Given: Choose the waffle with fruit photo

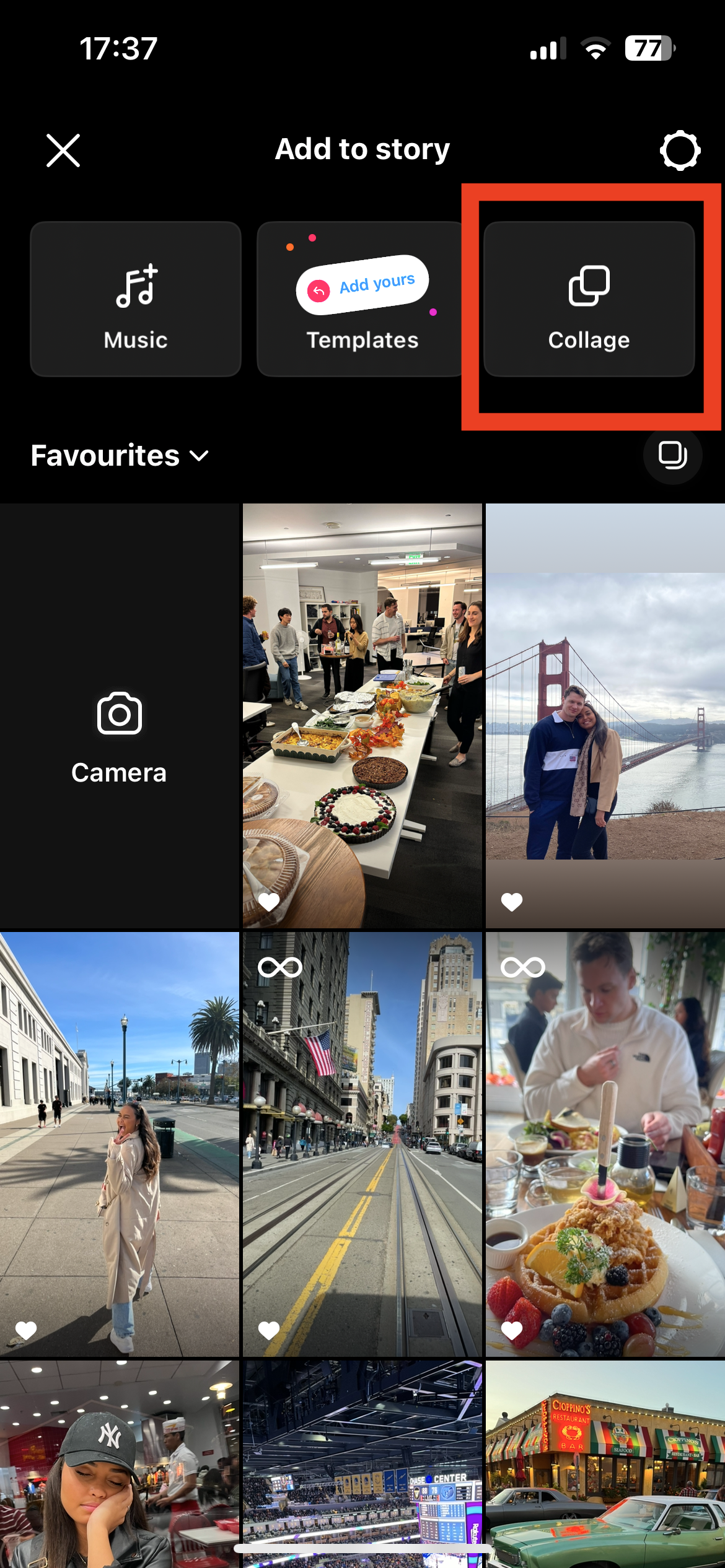Looking at the screenshot, I should [605, 1144].
